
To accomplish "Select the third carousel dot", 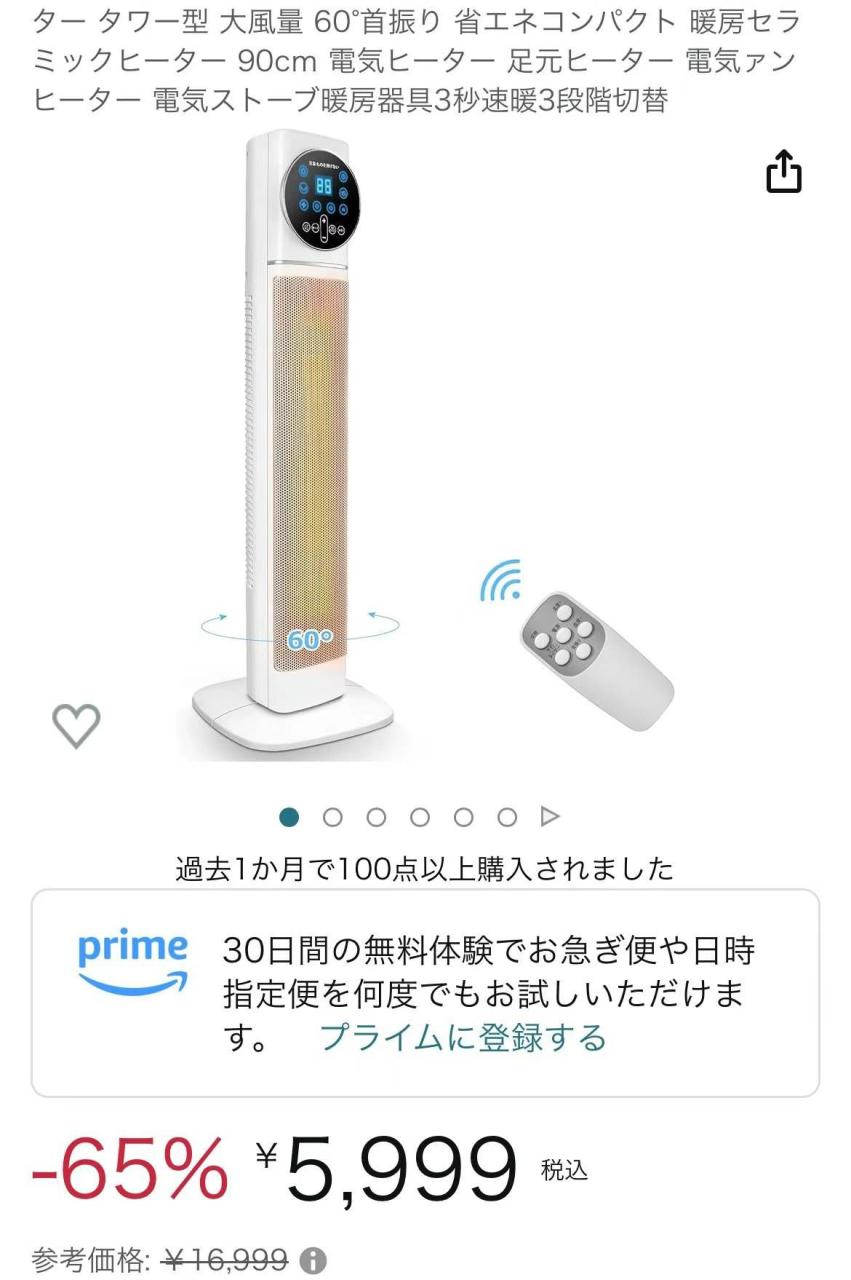I will tap(377, 817).
